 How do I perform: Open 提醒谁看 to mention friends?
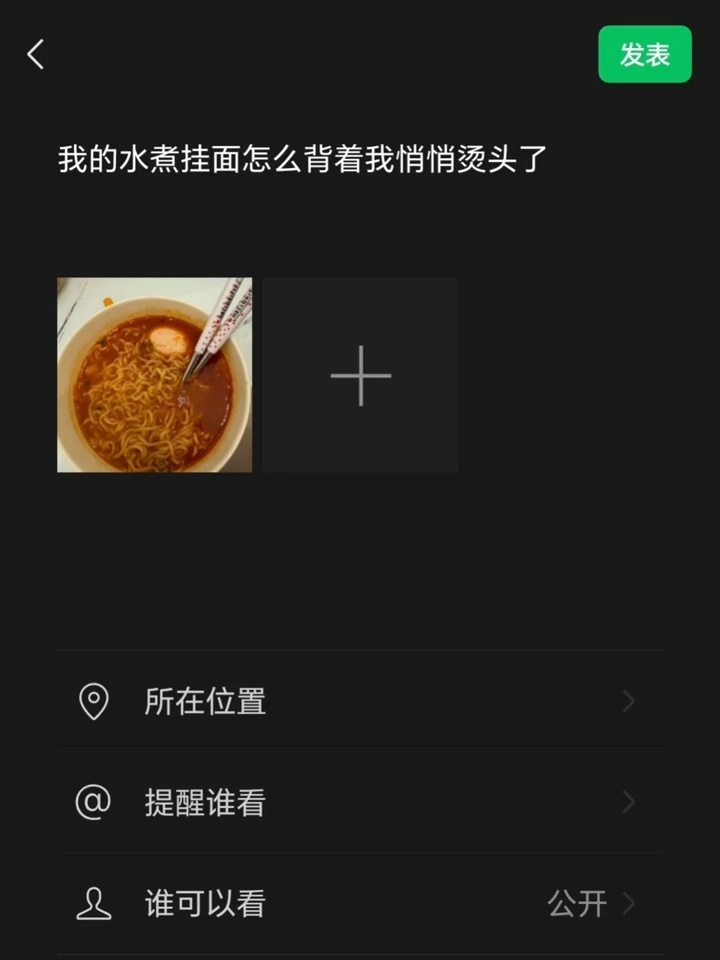(x=360, y=802)
